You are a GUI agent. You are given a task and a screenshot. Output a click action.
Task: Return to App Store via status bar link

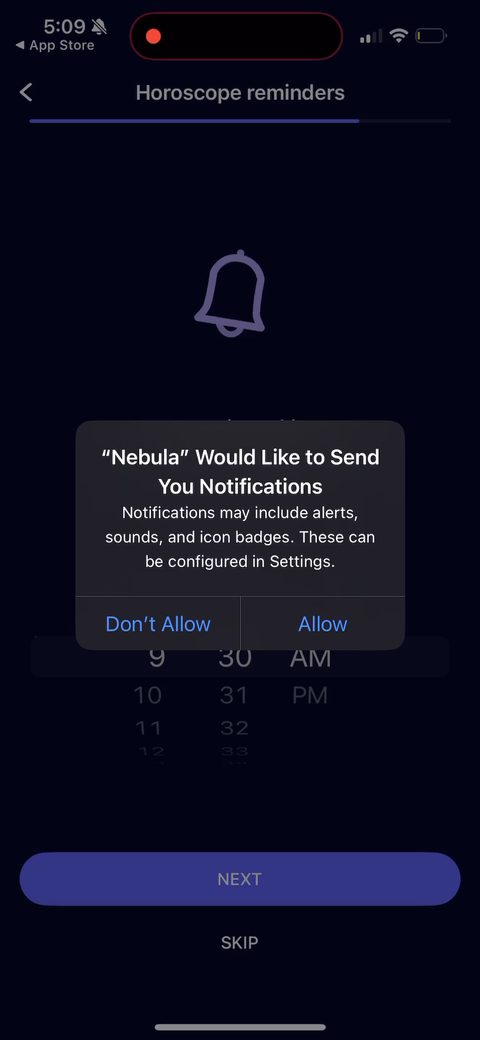pos(54,46)
